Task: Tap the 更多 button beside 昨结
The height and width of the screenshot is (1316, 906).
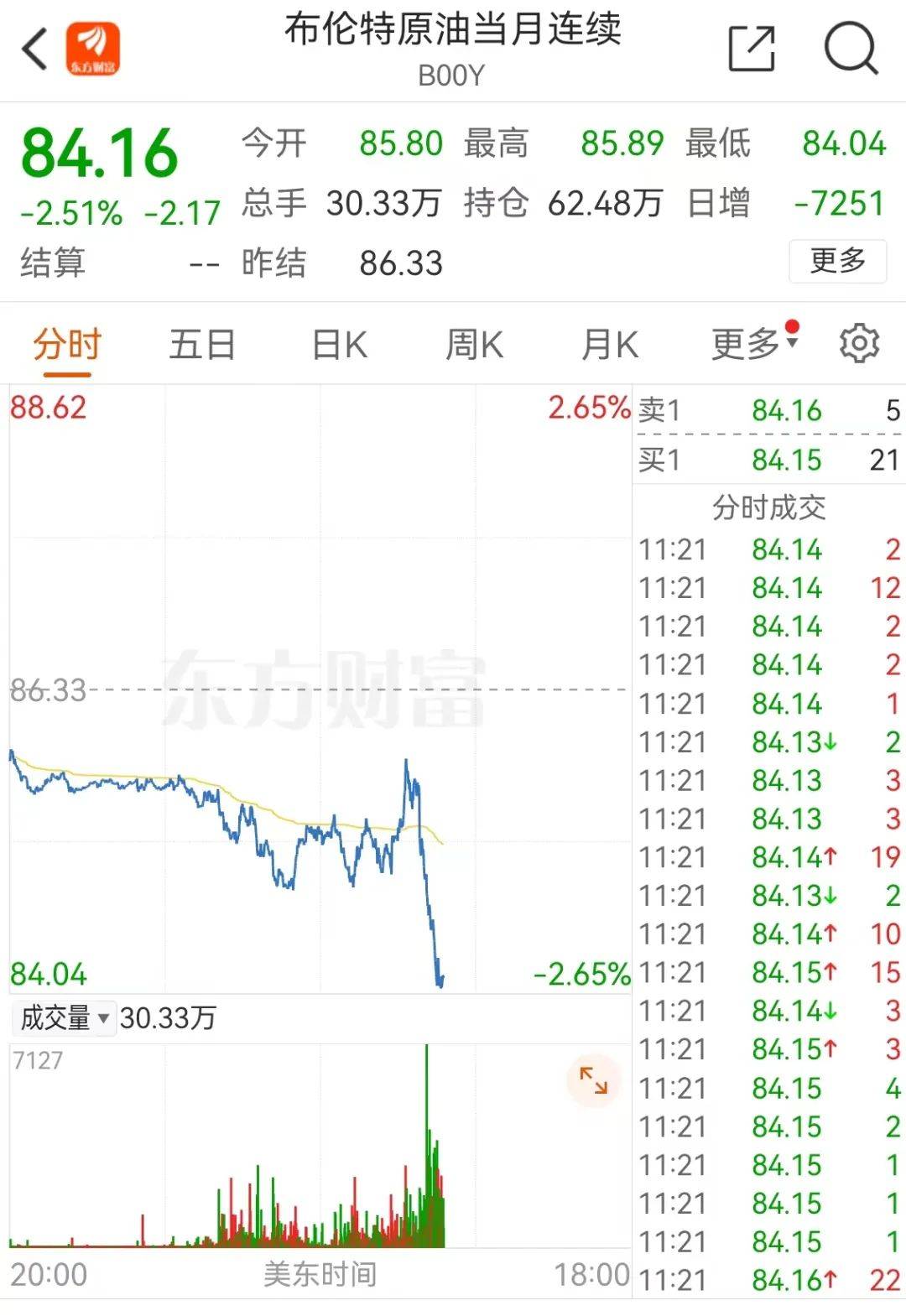Action: point(837,261)
